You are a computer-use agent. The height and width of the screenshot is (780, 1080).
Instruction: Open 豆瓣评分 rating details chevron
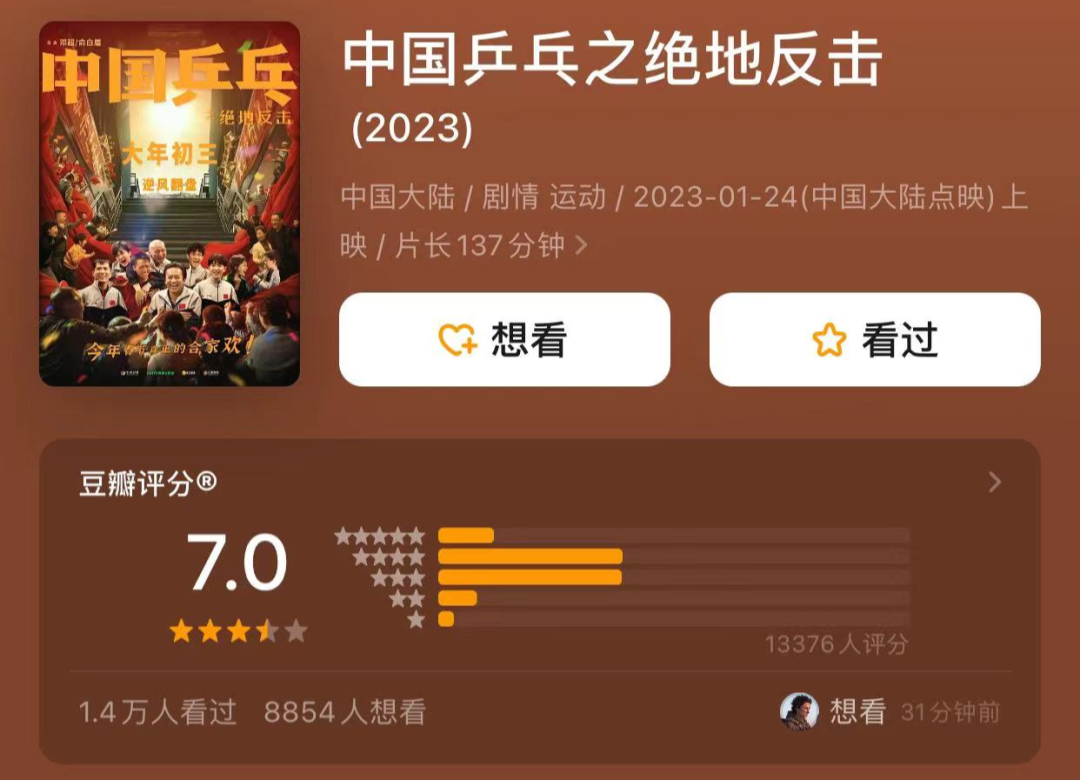[x=994, y=483]
